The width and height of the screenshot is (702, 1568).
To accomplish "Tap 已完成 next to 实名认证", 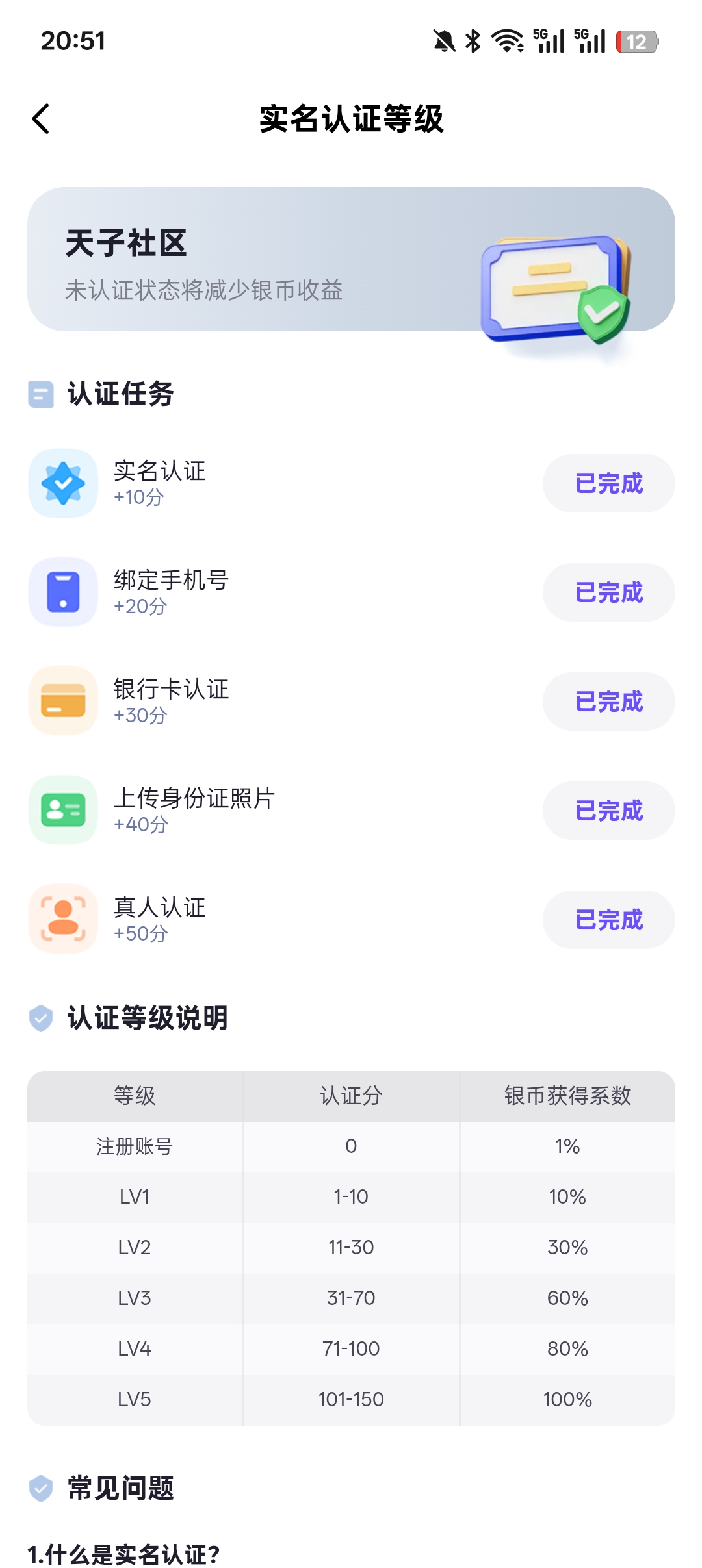I will pyautogui.click(x=608, y=483).
